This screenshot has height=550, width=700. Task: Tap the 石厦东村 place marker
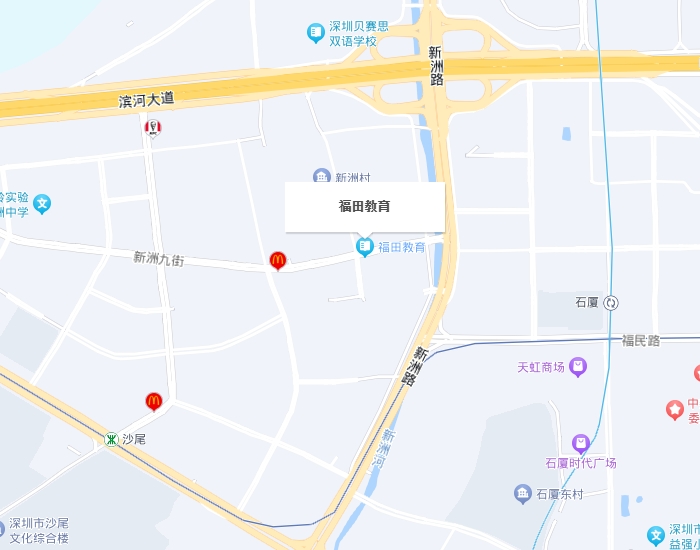pyautogui.click(x=522, y=494)
